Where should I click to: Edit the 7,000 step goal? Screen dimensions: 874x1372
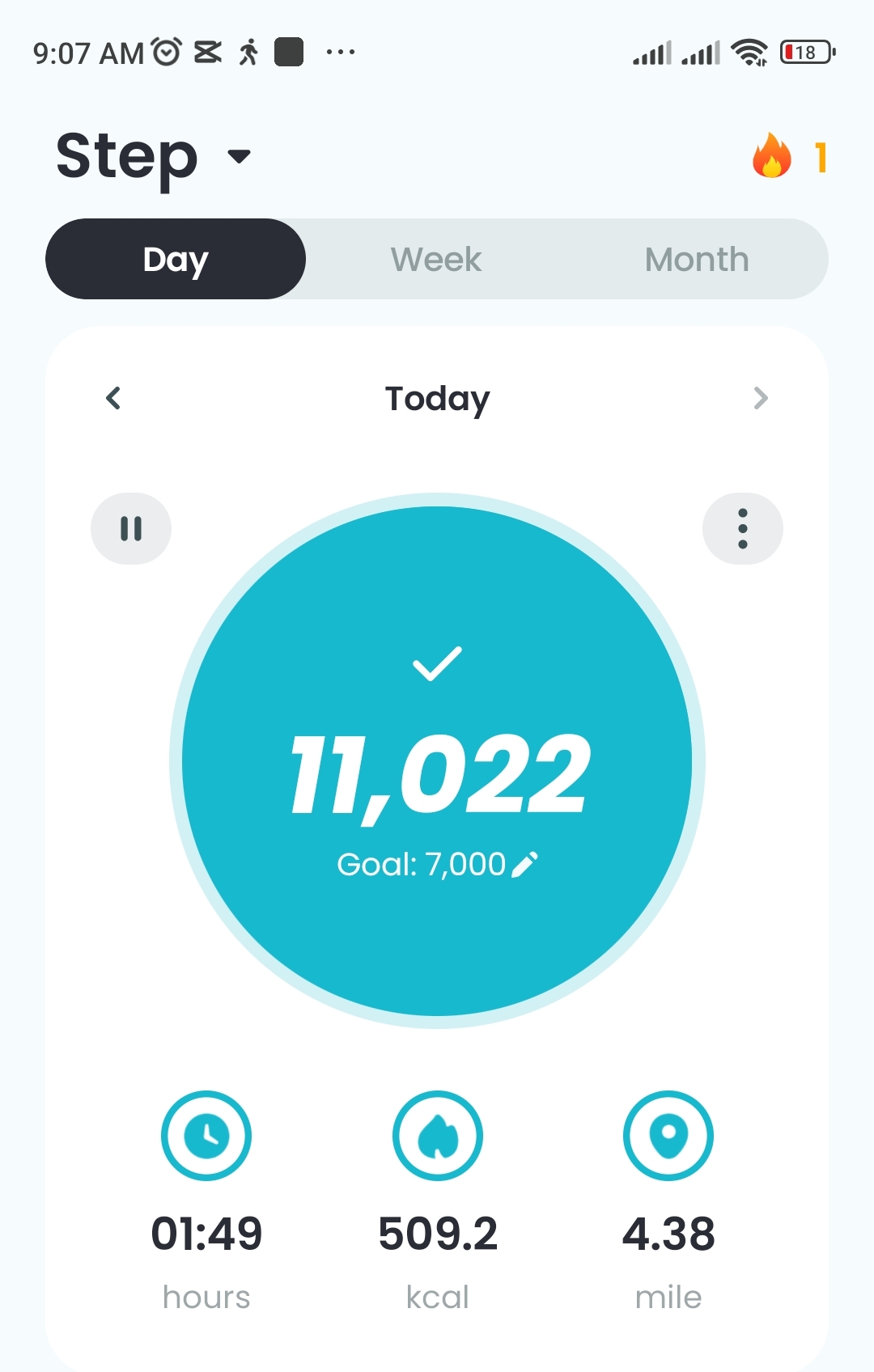(x=524, y=864)
